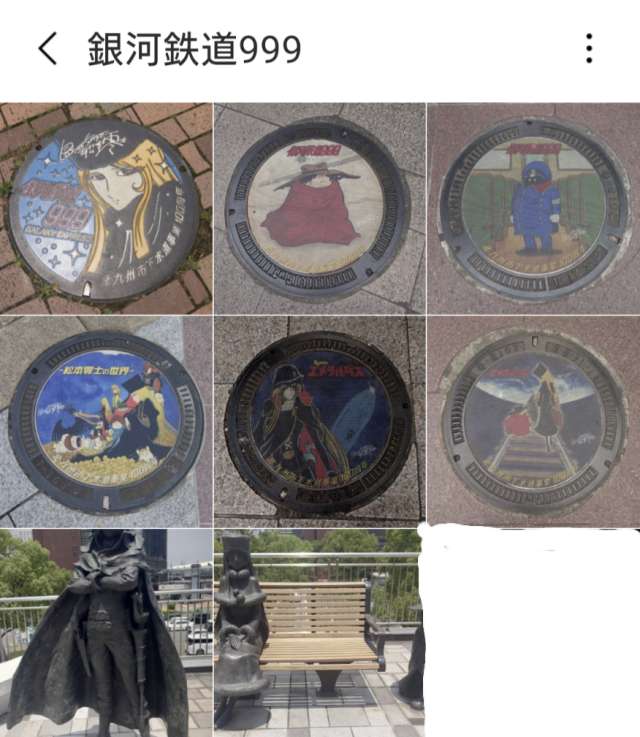Open the dark pirate captain manhole photo

(318, 421)
